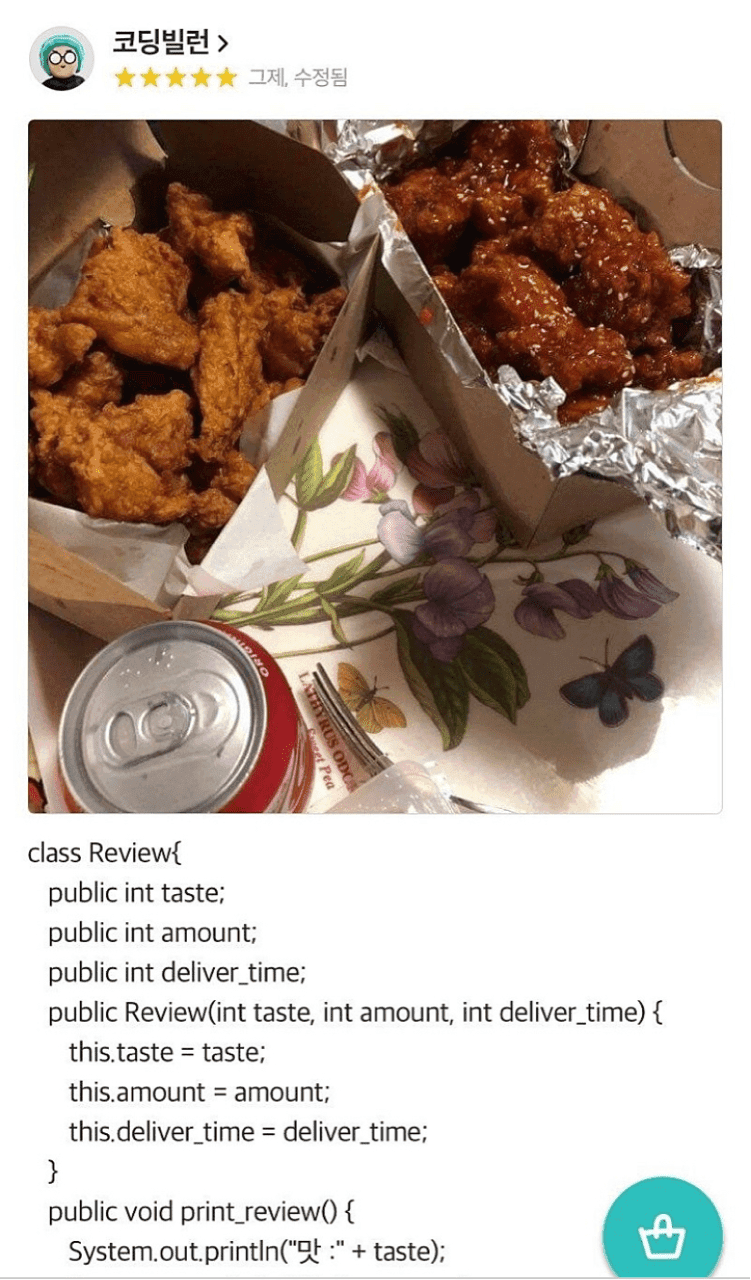Open 코딩빌런's reviewer profile
751x1280 pixels.
(x=170, y=43)
